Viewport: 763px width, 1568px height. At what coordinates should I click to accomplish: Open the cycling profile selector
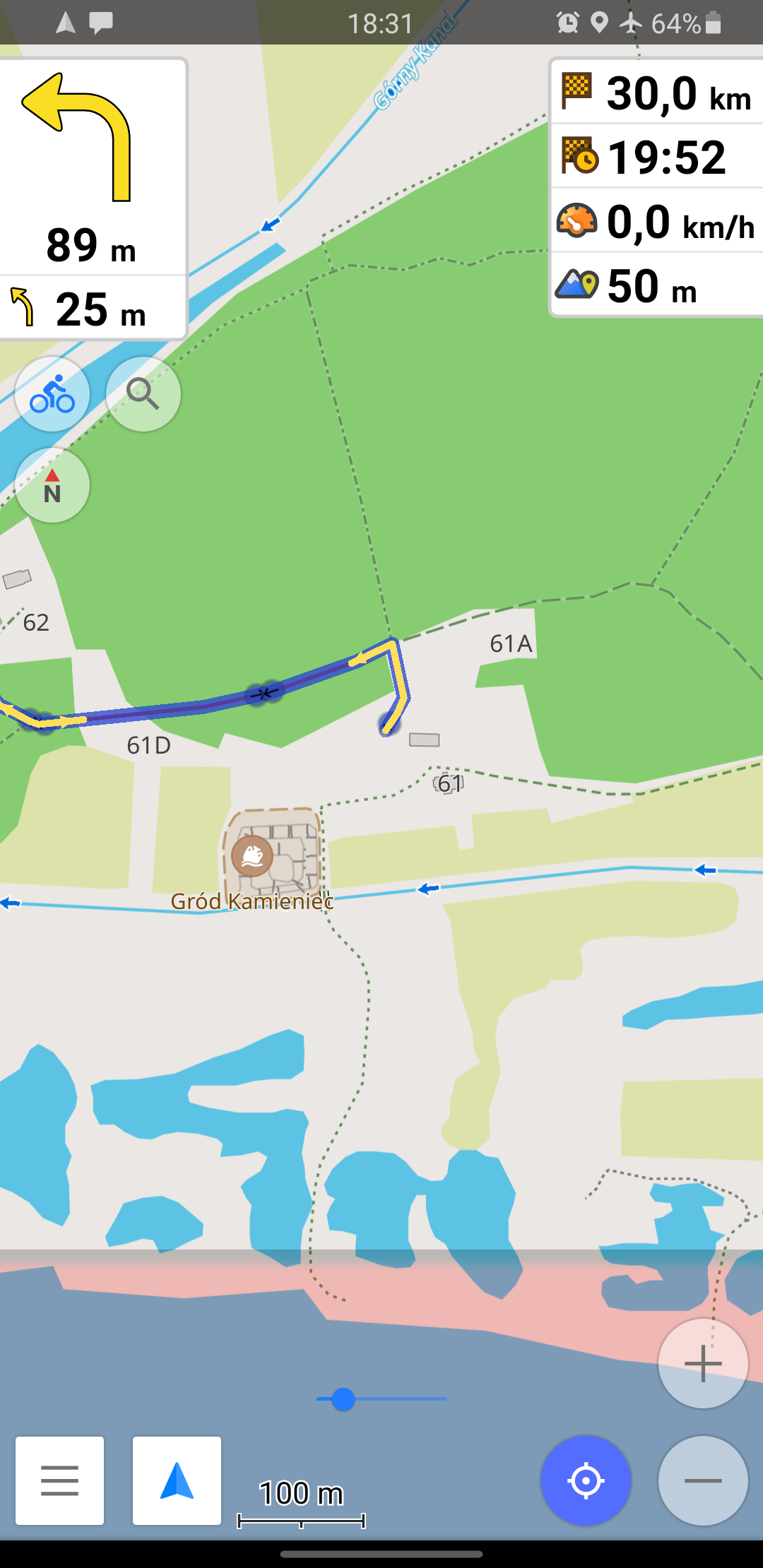52,394
